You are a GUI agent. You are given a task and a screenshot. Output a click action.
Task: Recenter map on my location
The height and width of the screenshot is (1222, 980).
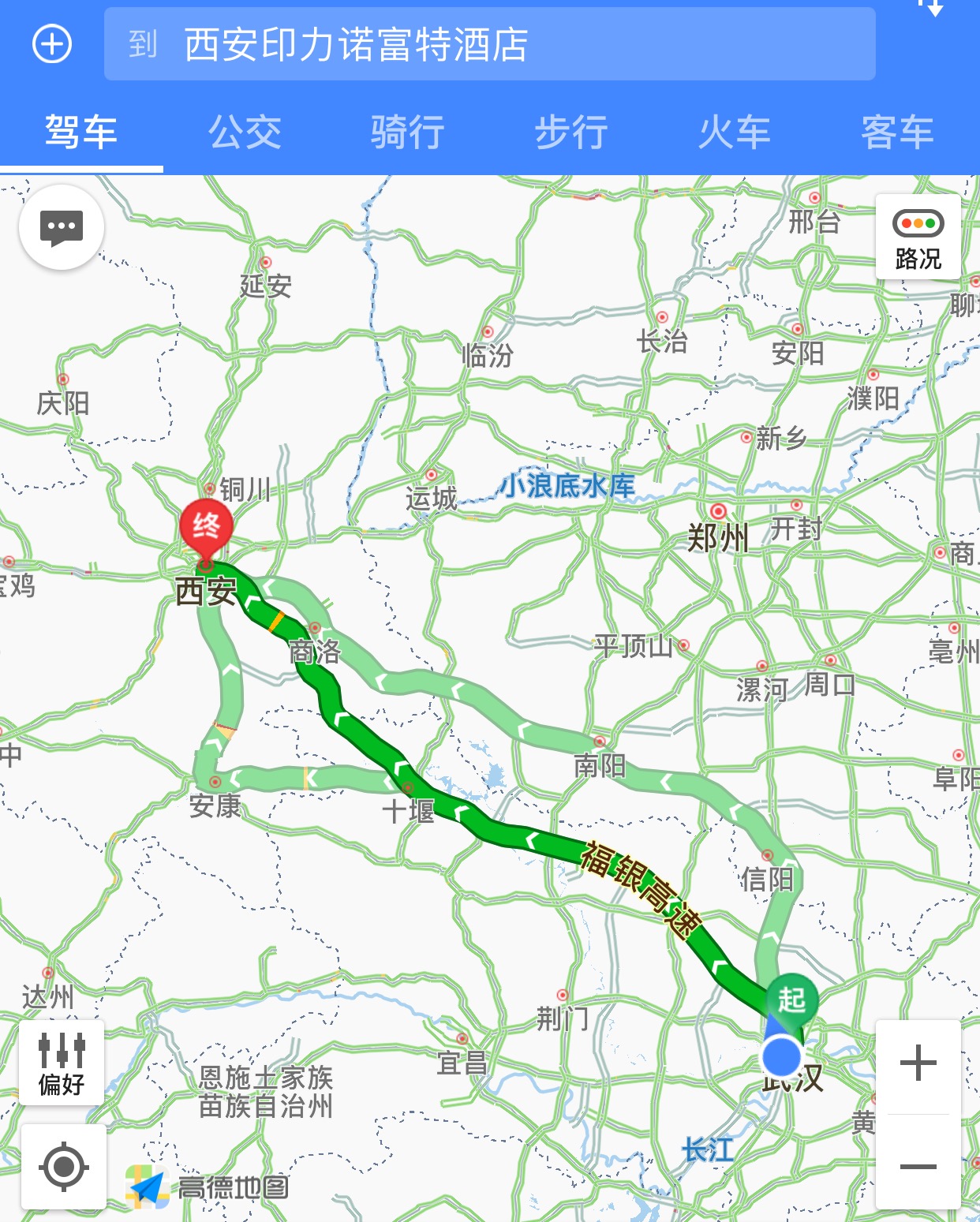(63, 1166)
